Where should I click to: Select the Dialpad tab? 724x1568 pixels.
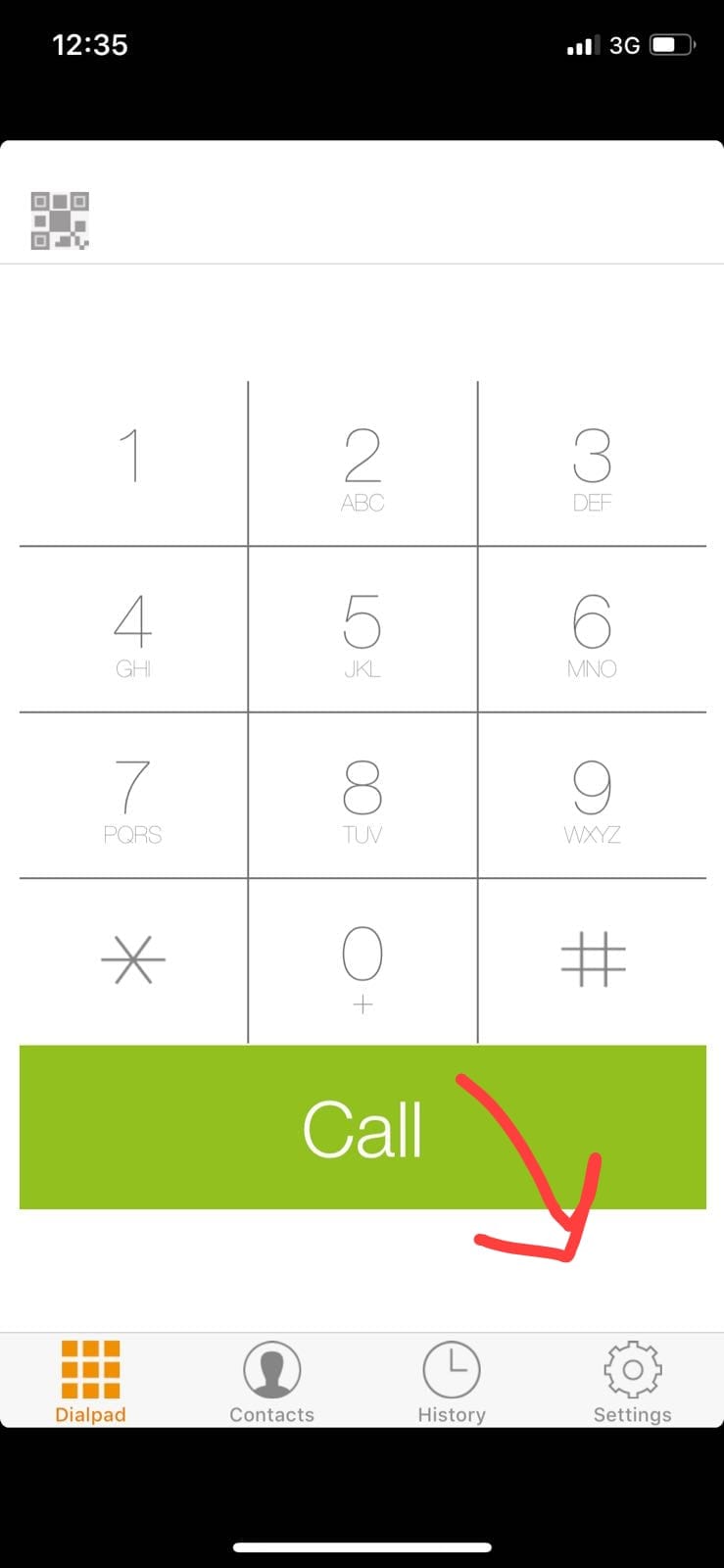pyautogui.click(x=90, y=1382)
